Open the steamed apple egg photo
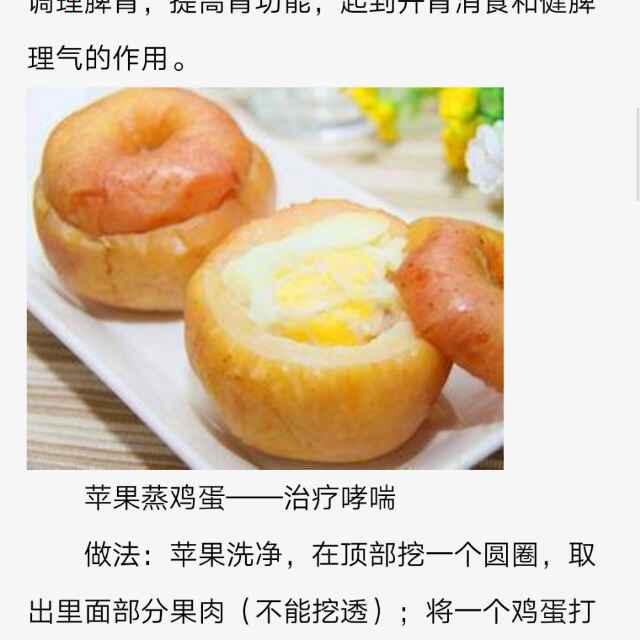Image resolution: width=640 pixels, height=640 pixels. tap(265, 278)
